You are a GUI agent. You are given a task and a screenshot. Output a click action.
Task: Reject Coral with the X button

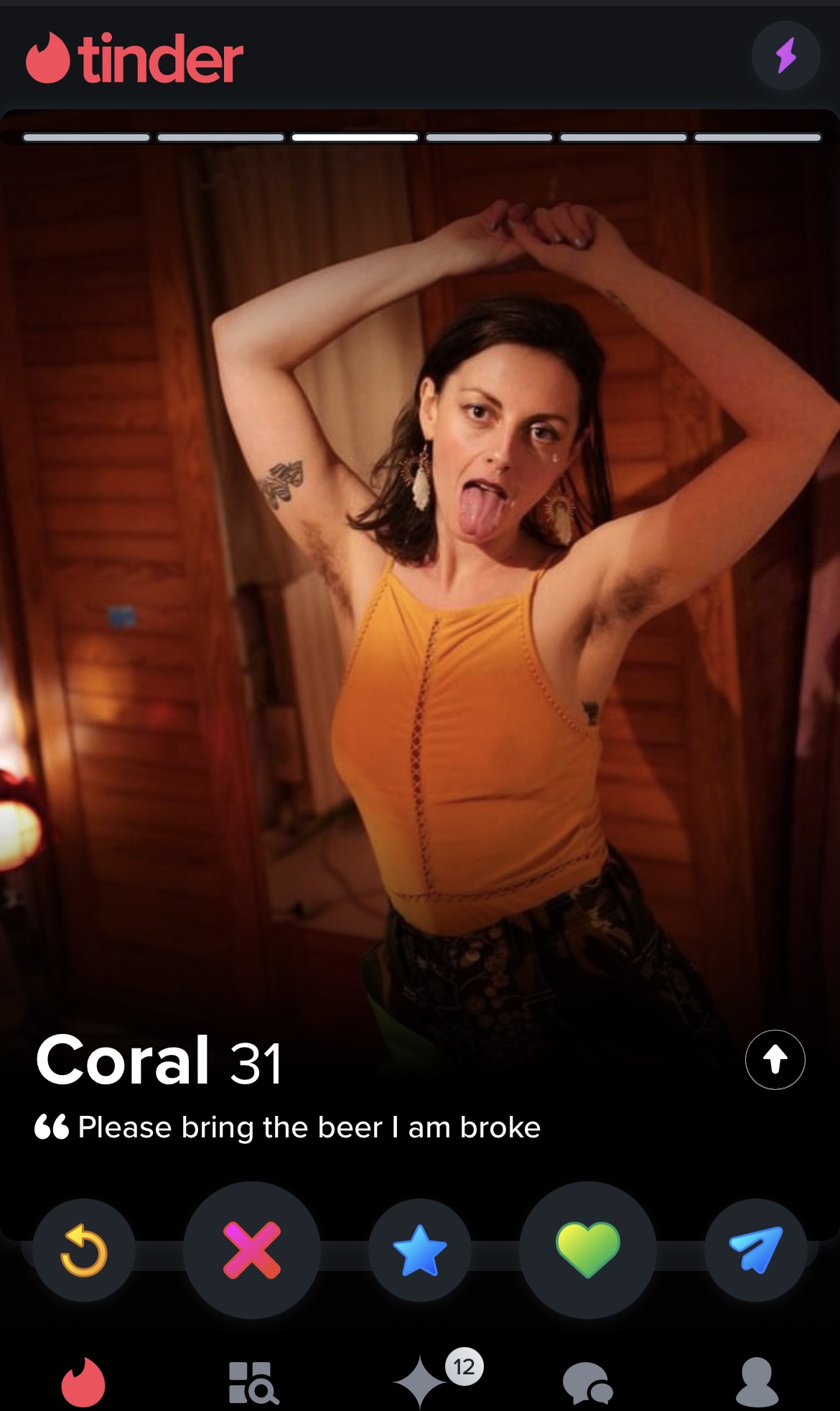point(252,1250)
